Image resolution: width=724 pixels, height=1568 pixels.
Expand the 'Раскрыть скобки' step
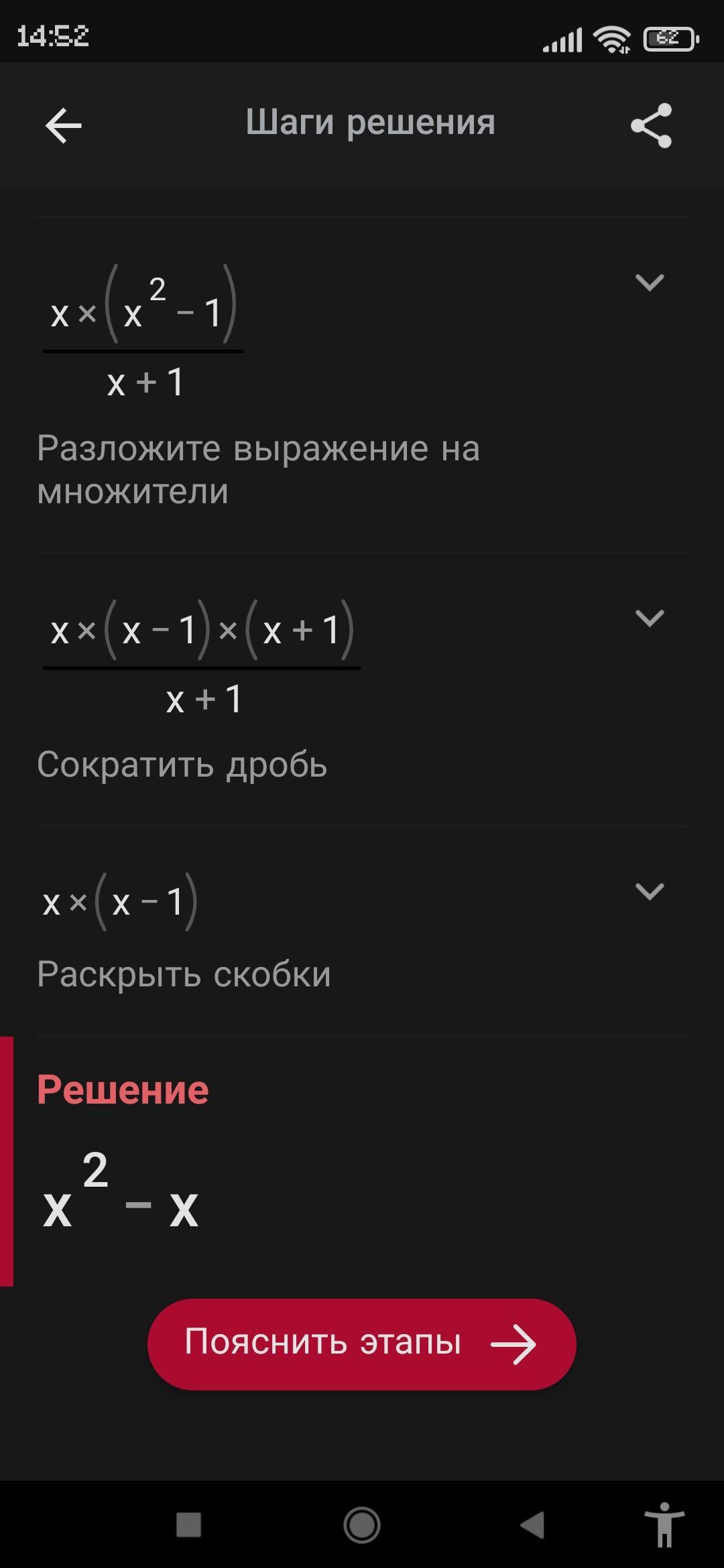(649, 891)
